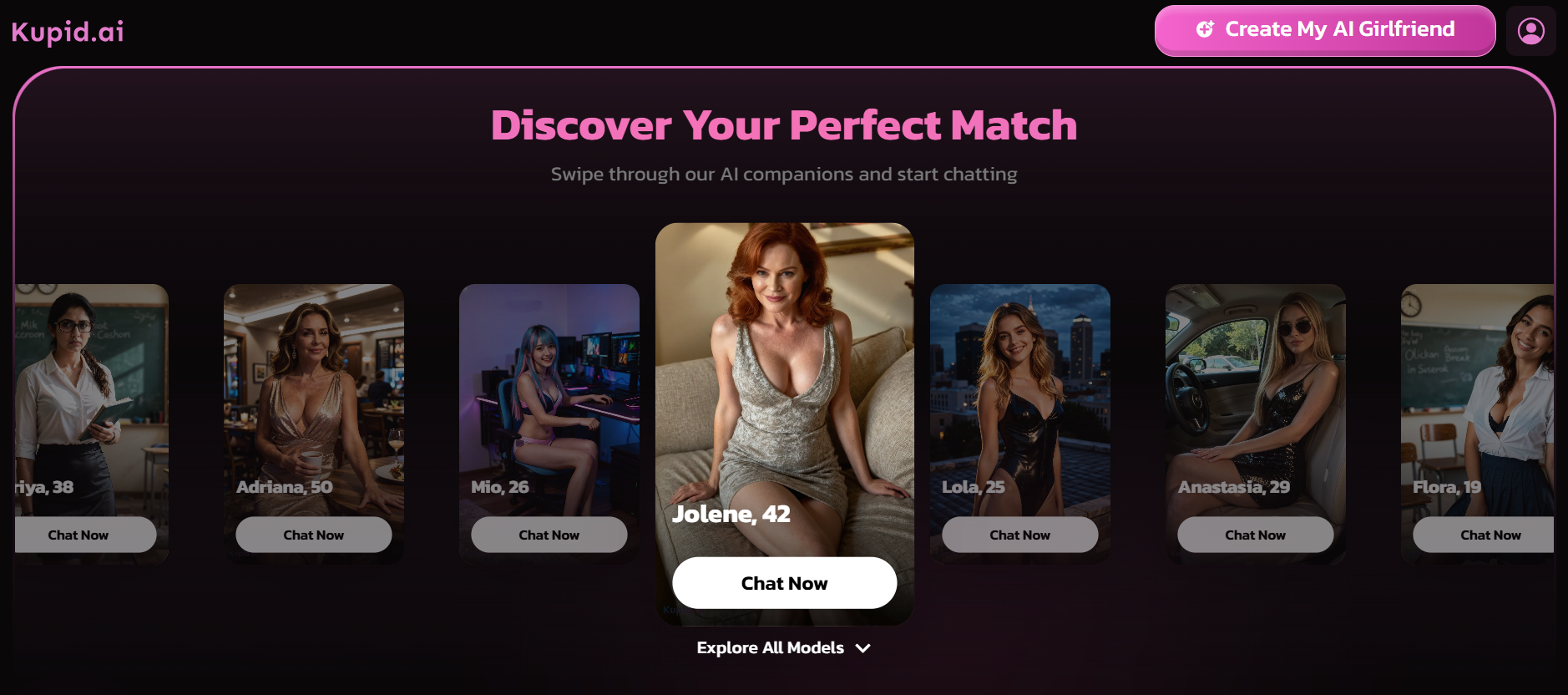This screenshot has width=1568, height=695.
Task: Select Mio's profile card
Action: point(549,393)
